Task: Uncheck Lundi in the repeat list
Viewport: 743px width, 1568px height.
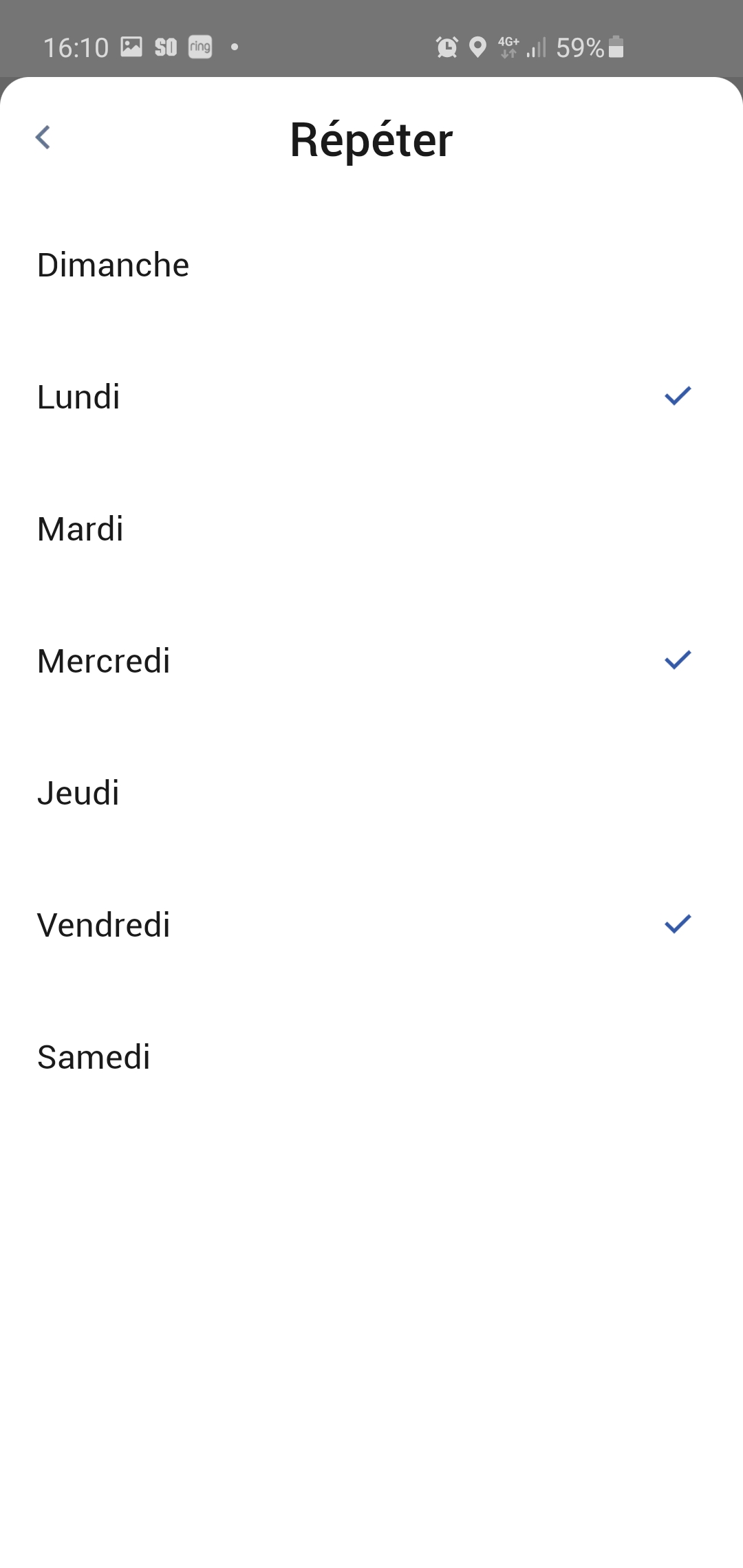Action: point(371,397)
